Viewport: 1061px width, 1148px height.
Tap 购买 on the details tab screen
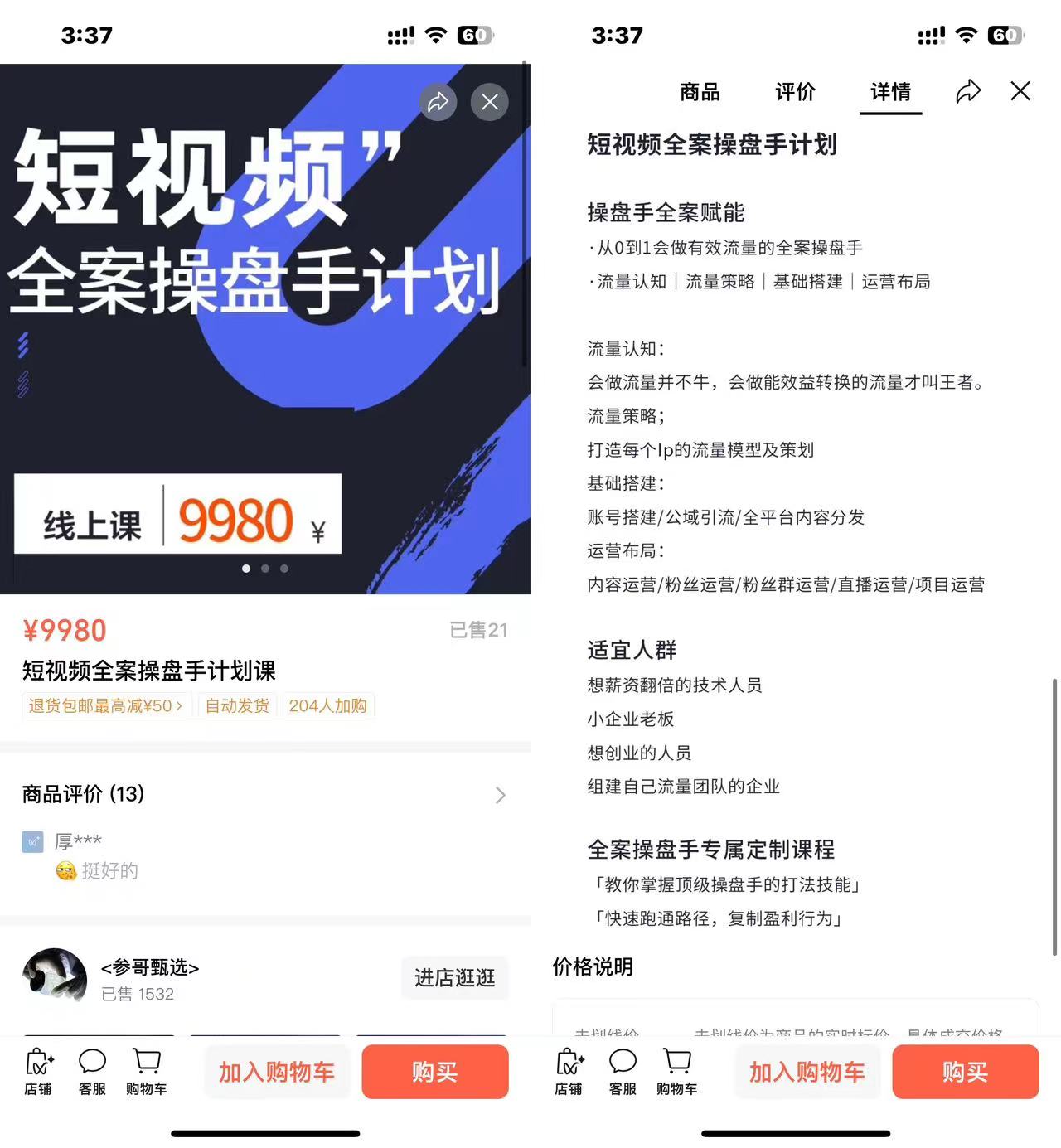pos(965,1072)
